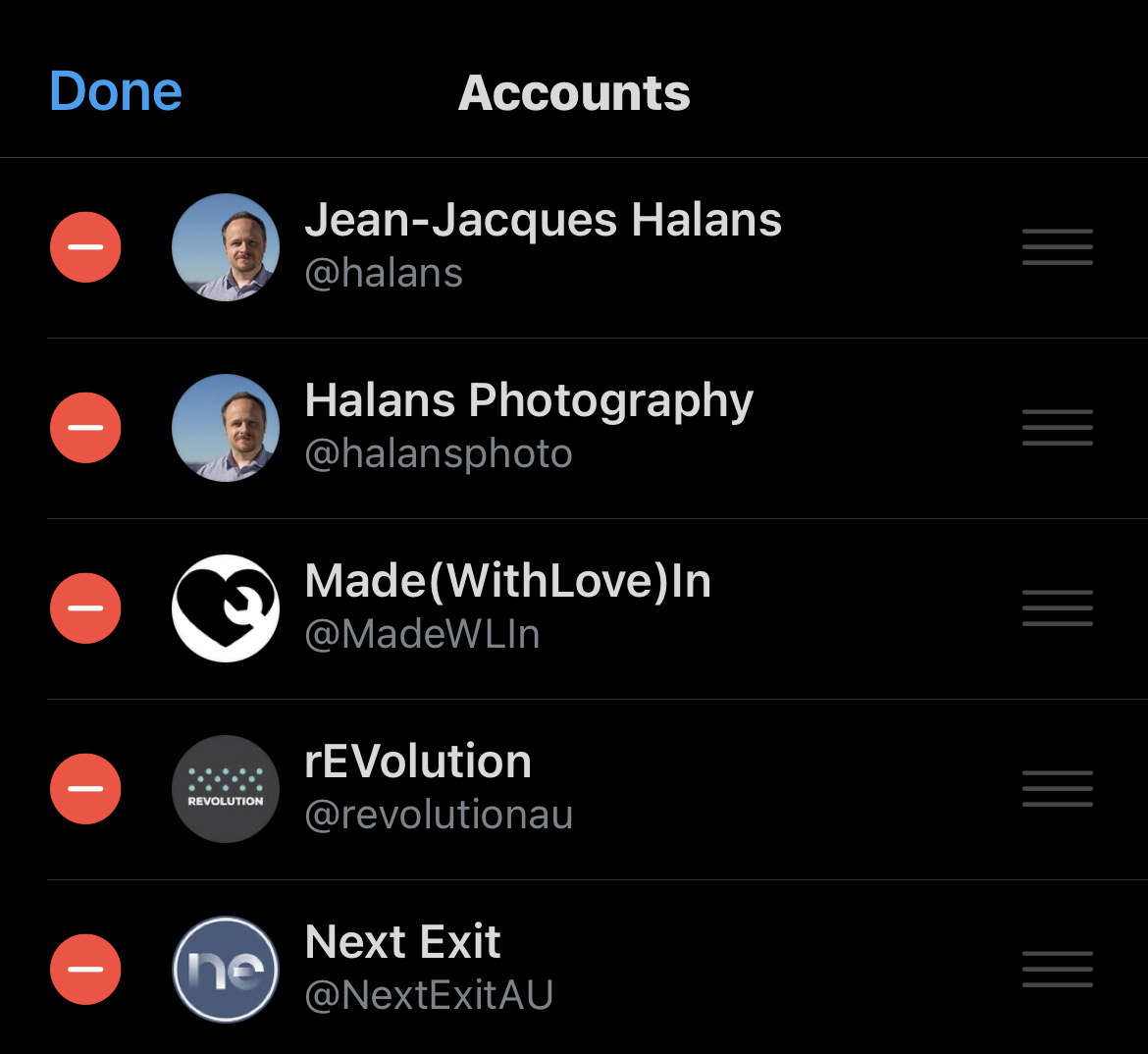Select the Halans Photography account row
This screenshot has height=1054, width=1148.
[x=529, y=426]
